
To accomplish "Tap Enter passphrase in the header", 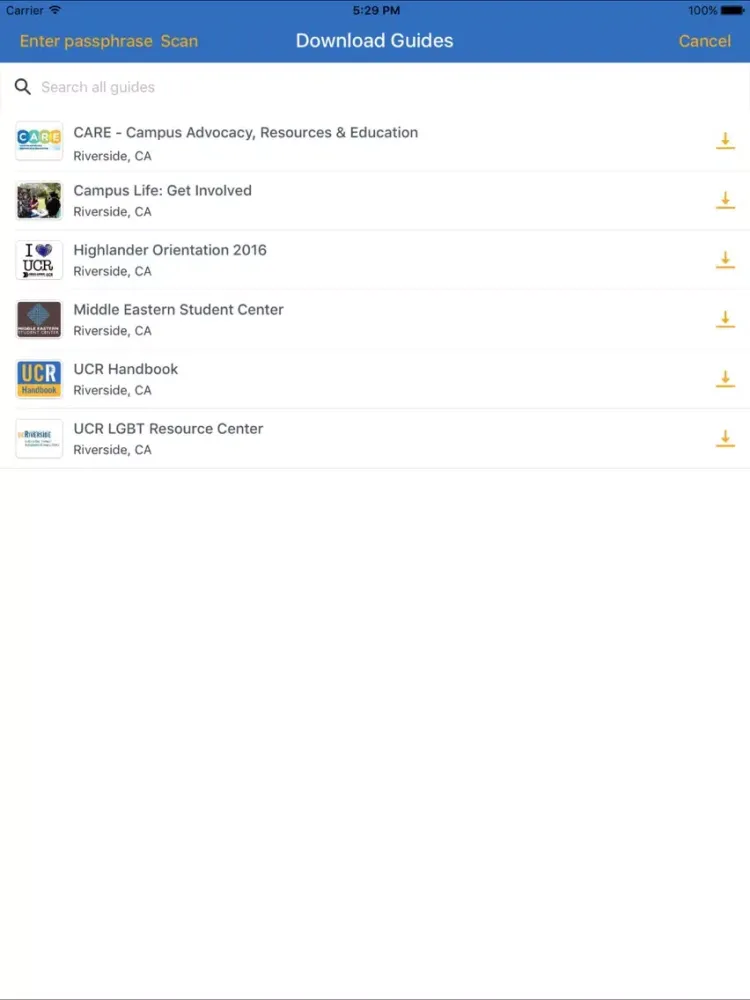I will pos(86,41).
